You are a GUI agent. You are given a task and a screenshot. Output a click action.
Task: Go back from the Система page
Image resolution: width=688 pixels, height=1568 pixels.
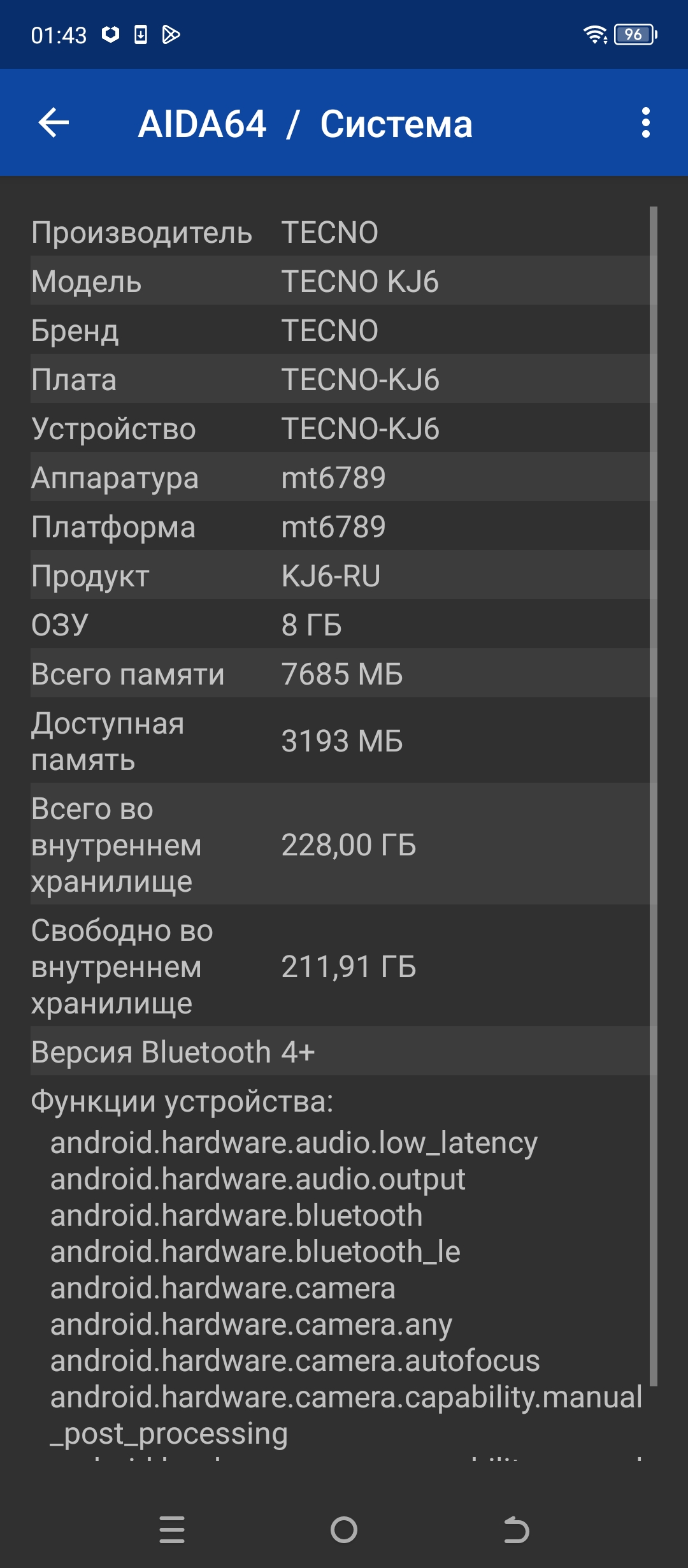(54, 122)
